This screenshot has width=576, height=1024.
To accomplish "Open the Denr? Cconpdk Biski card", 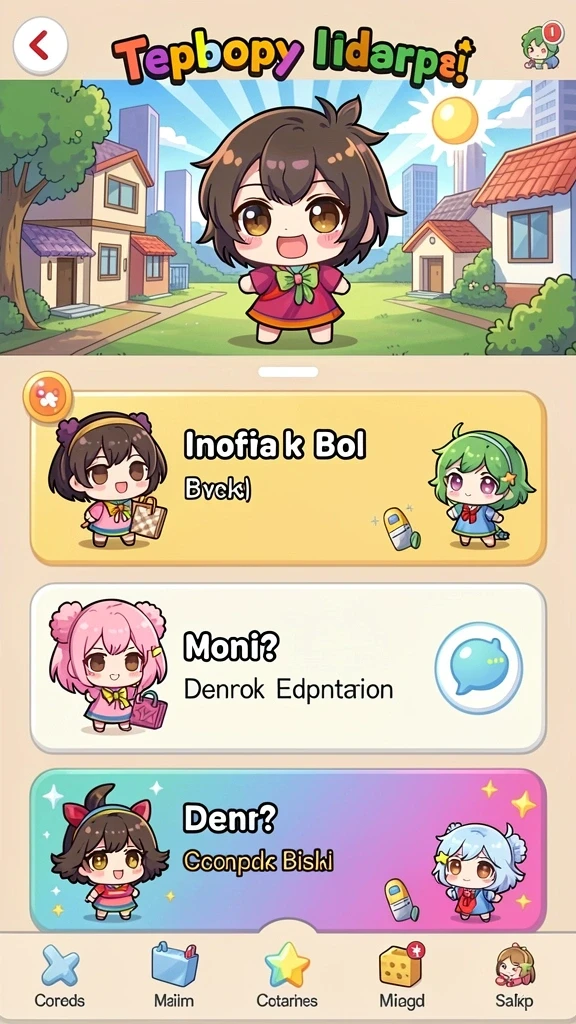I will [x=288, y=850].
